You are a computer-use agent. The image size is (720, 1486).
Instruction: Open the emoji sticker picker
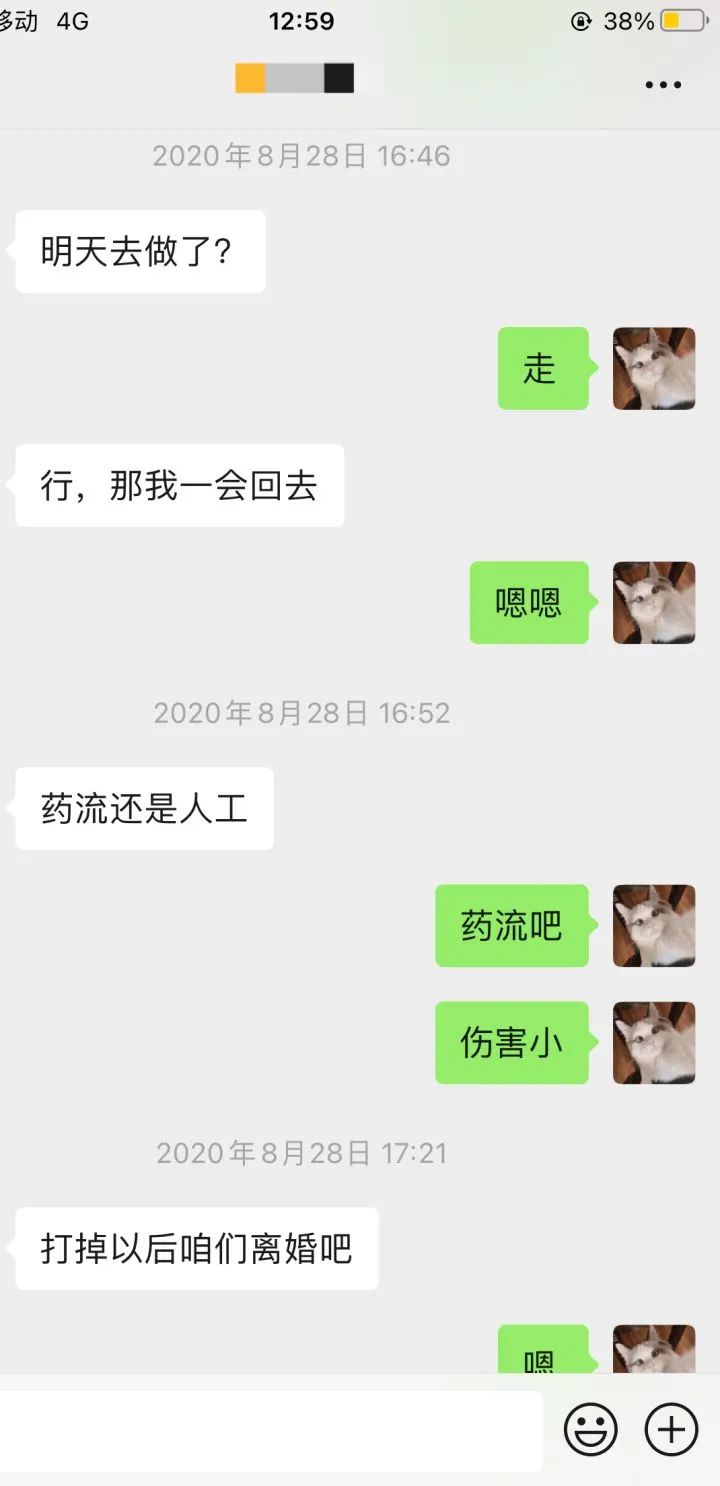click(x=591, y=1430)
